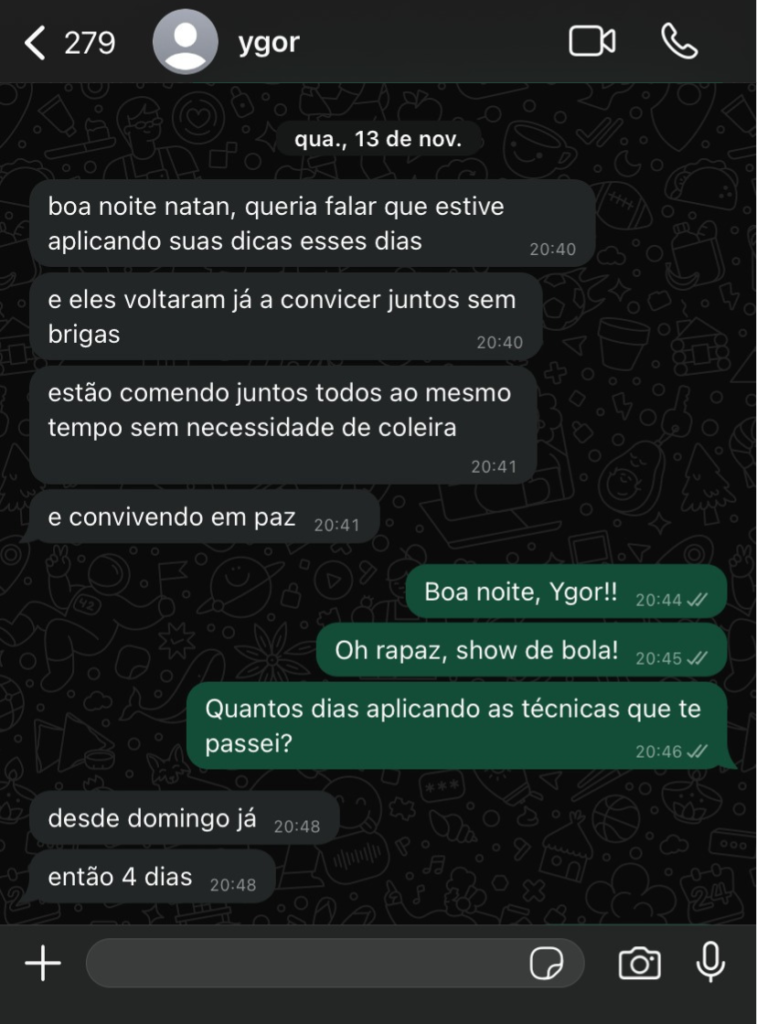757x1024 pixels.
Task: Start a voice call with ygor
Action: [679, 41]
